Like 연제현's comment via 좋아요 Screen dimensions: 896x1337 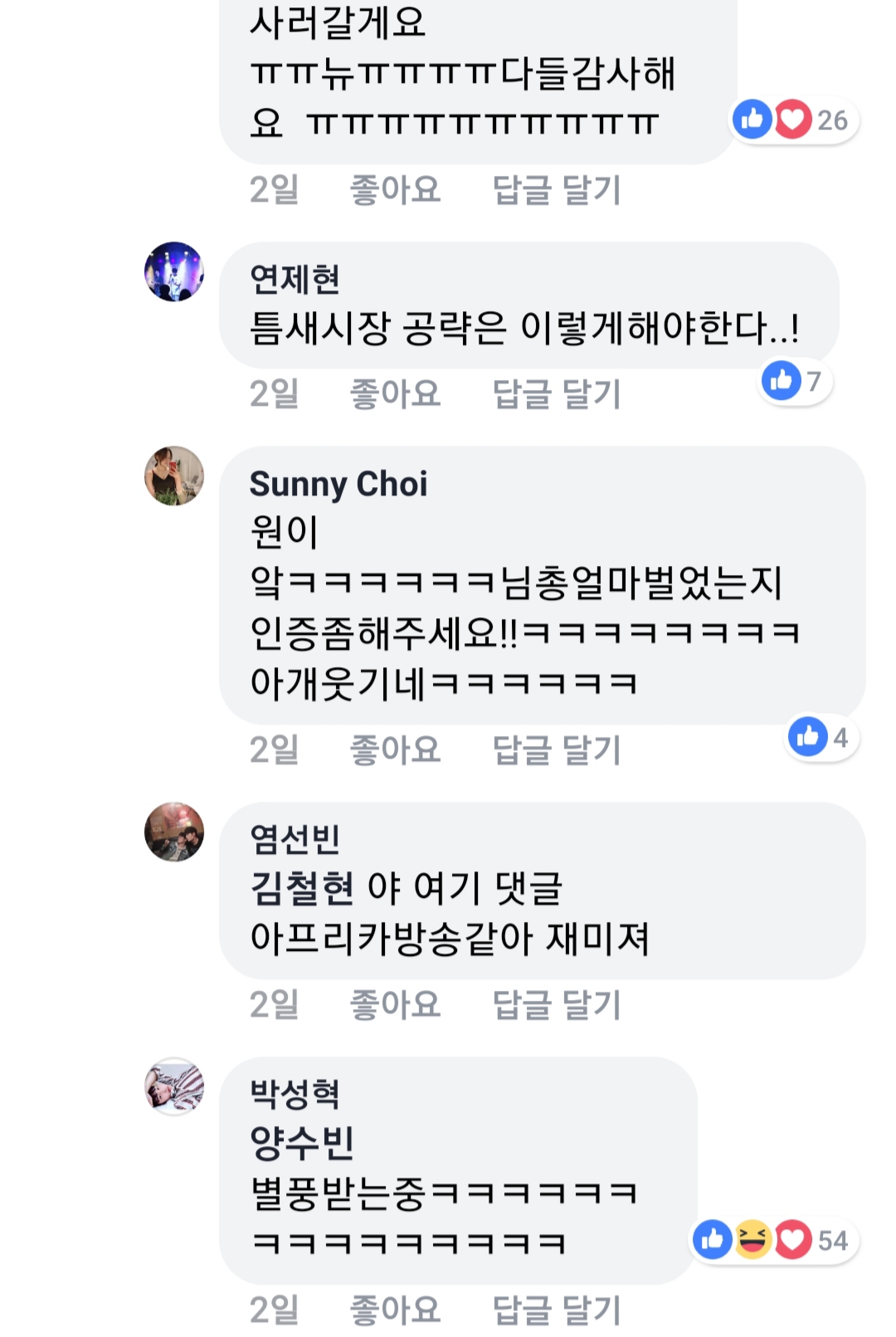point(395,393)
